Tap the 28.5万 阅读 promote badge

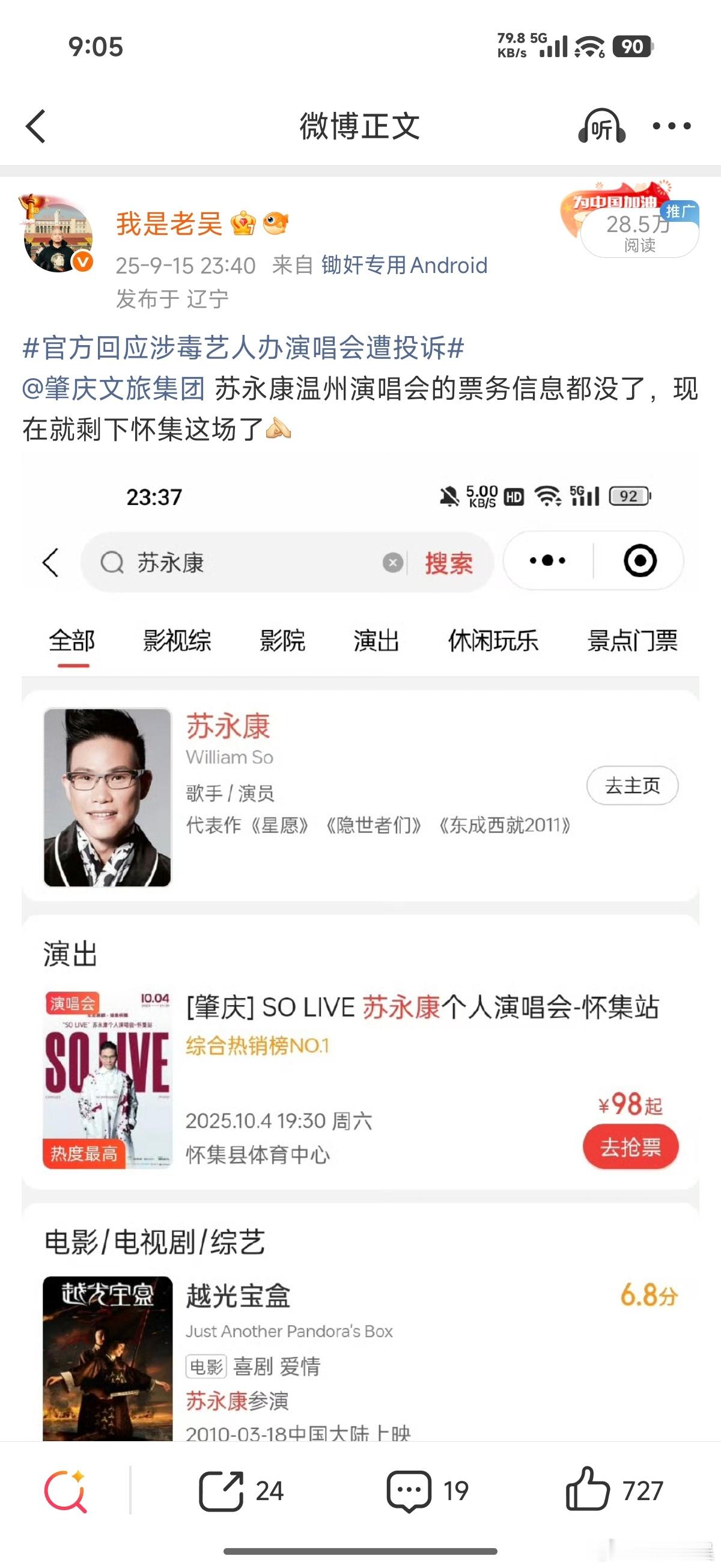pyautogui.click(x=639, y=233)
